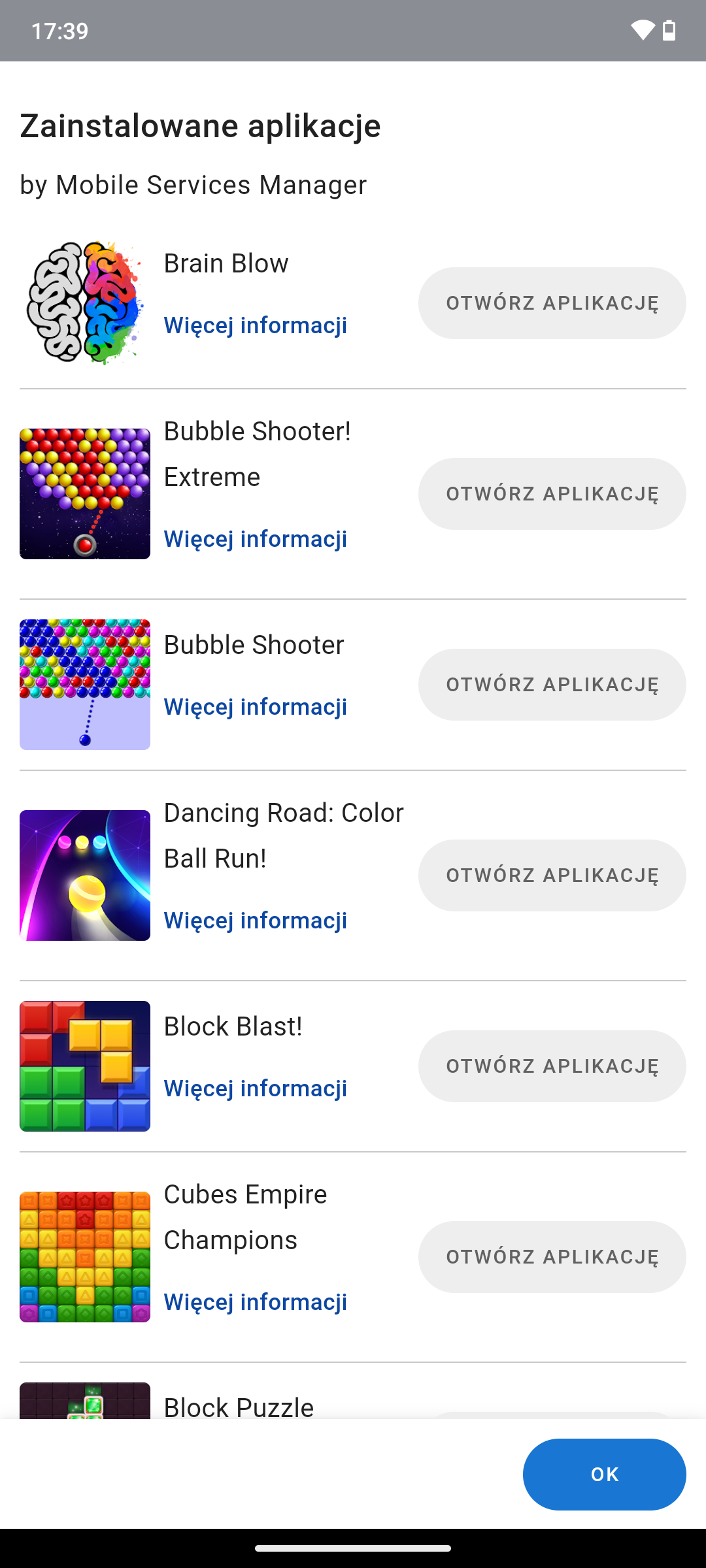
Task: Tap Więcej informacji under Block Blast!
Action: pos(256,1088)
